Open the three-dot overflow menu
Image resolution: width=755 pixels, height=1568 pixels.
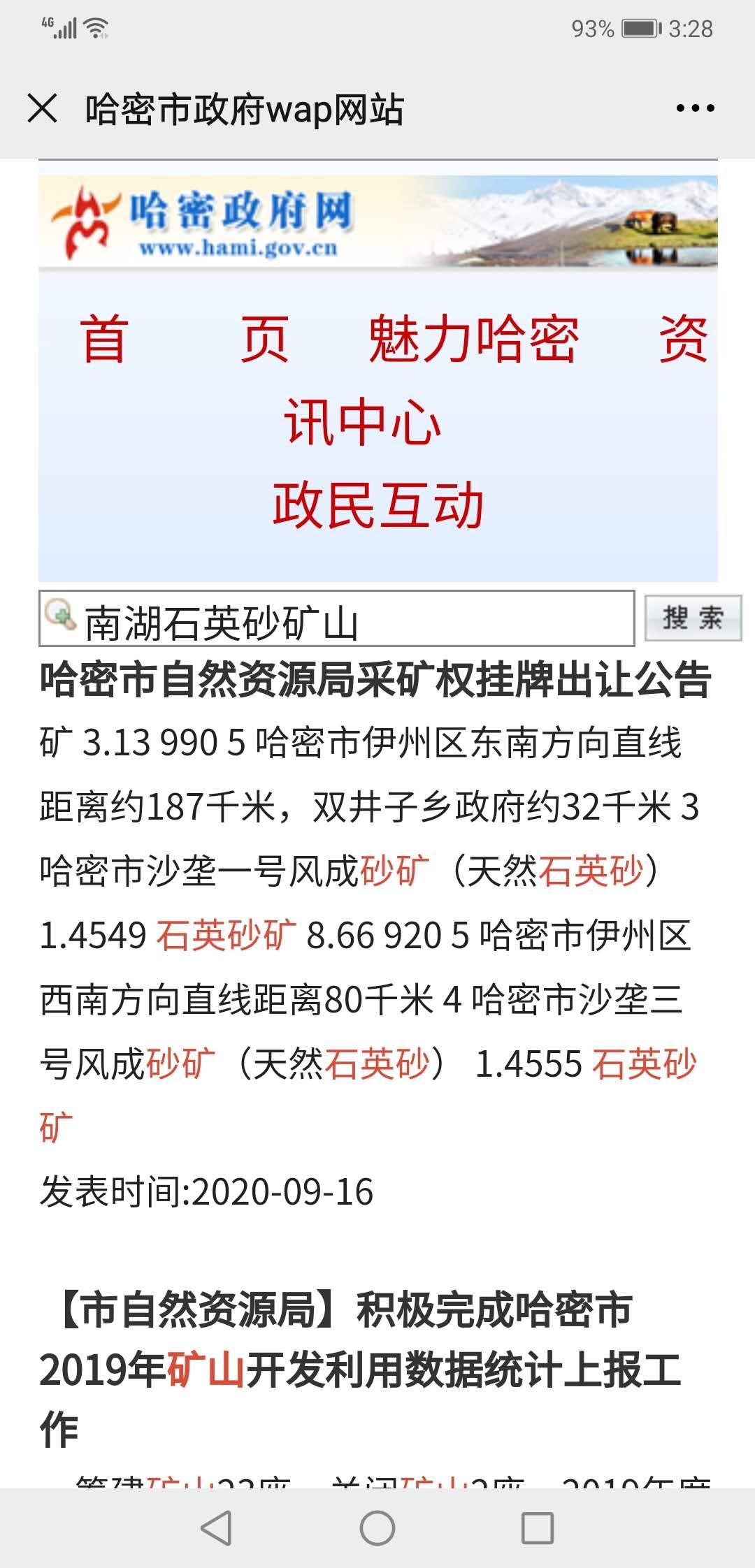click(x=695, y=108)
